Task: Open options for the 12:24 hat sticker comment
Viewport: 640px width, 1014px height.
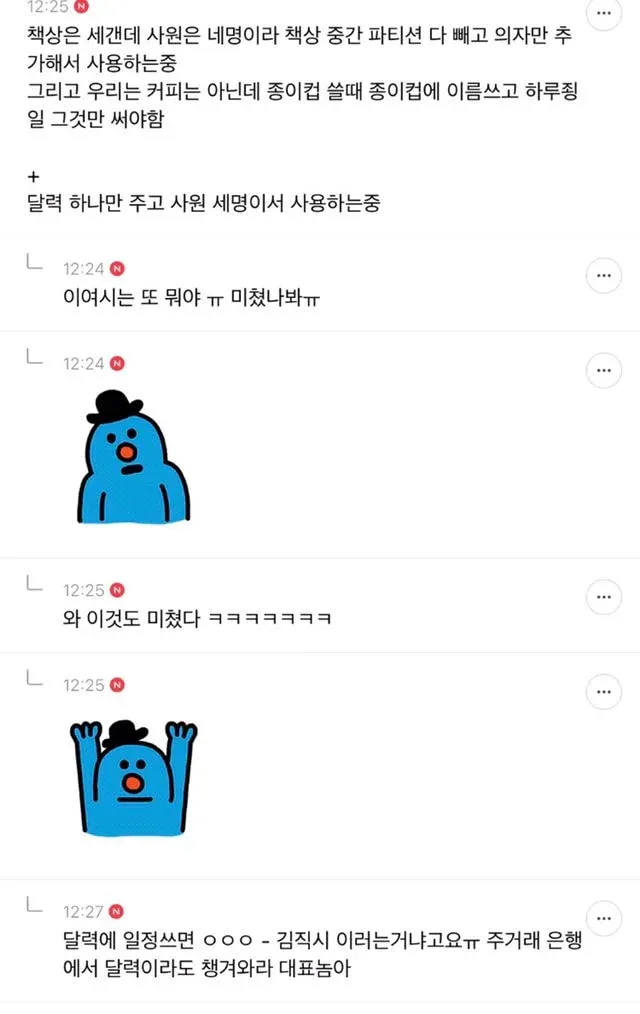Action: click(603, 370)
